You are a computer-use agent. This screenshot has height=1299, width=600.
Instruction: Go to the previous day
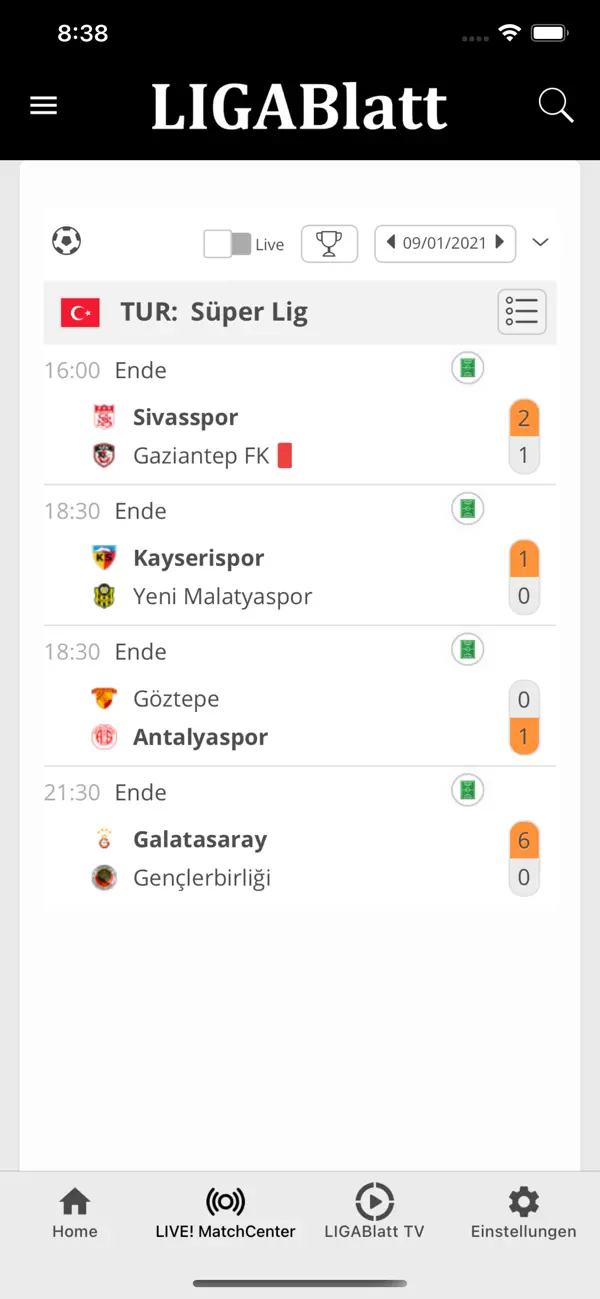[x=391, y=243]
